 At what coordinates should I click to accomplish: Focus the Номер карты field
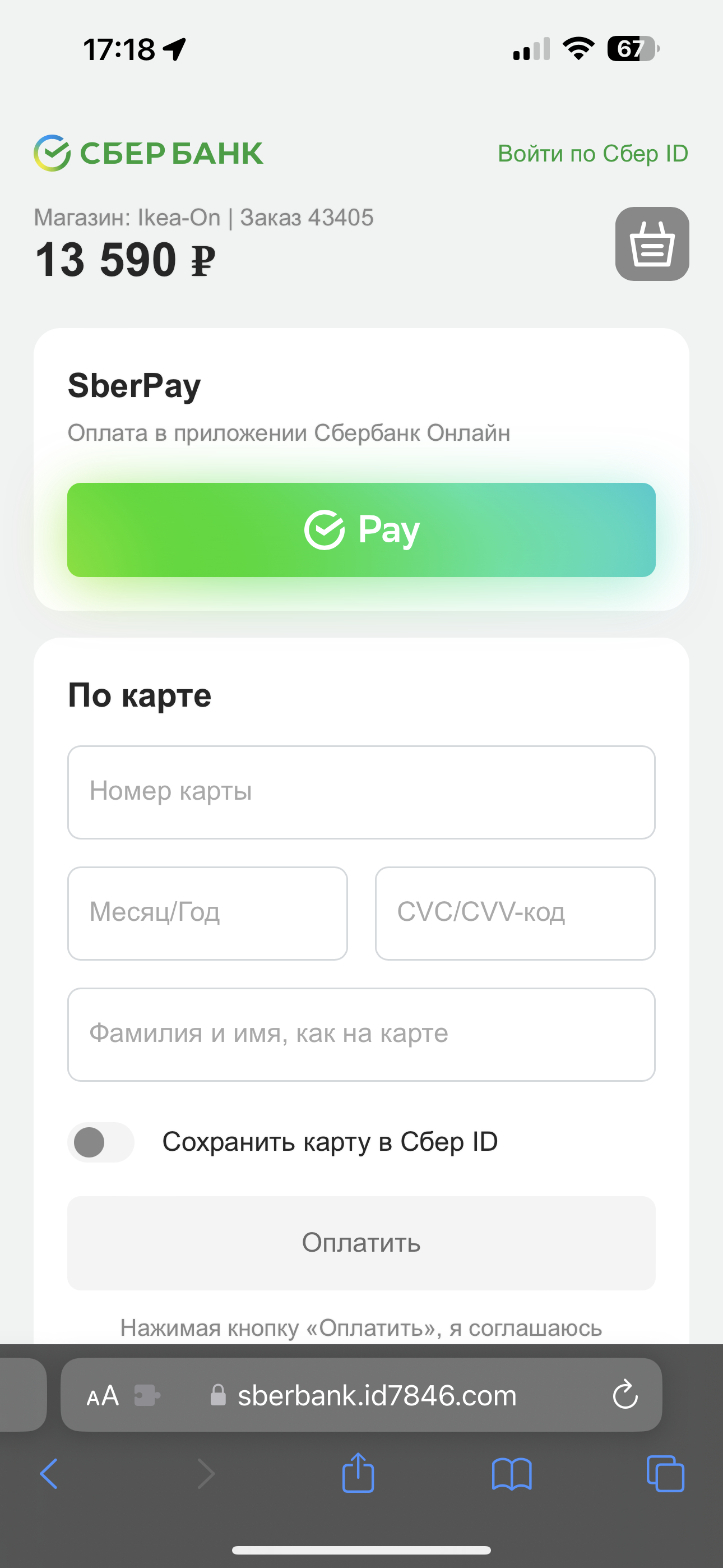pos(361,792)
